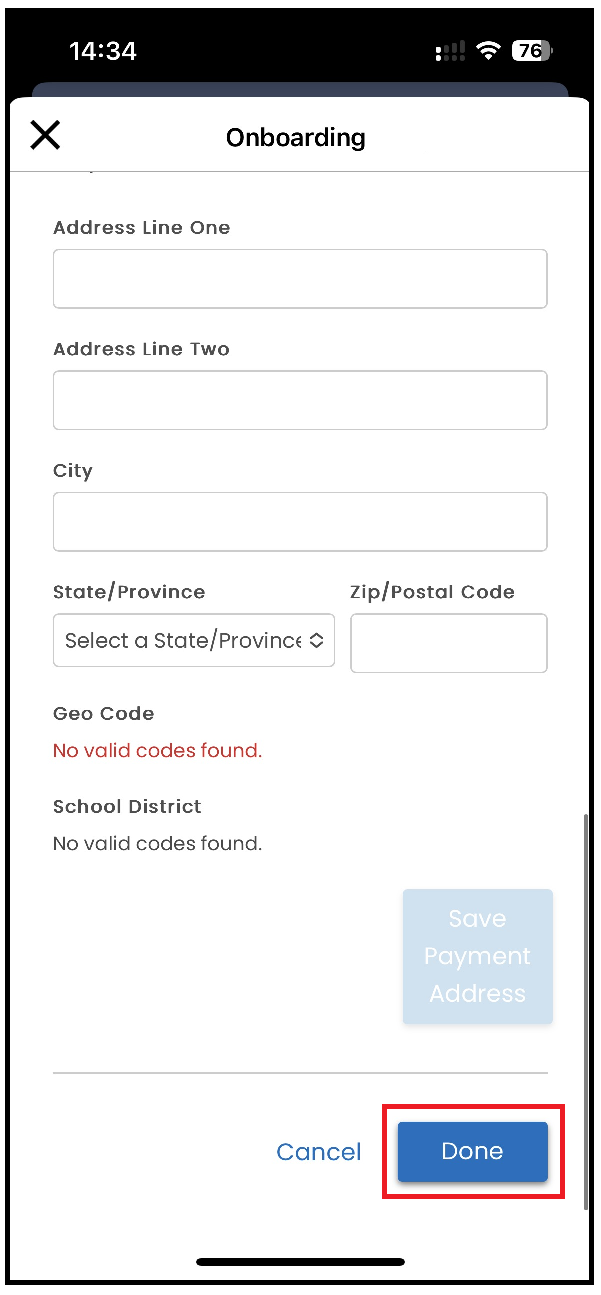The image size is (601, 1295).
Task: Tap Save Payment Address button
Action: (x=478, y=956)
